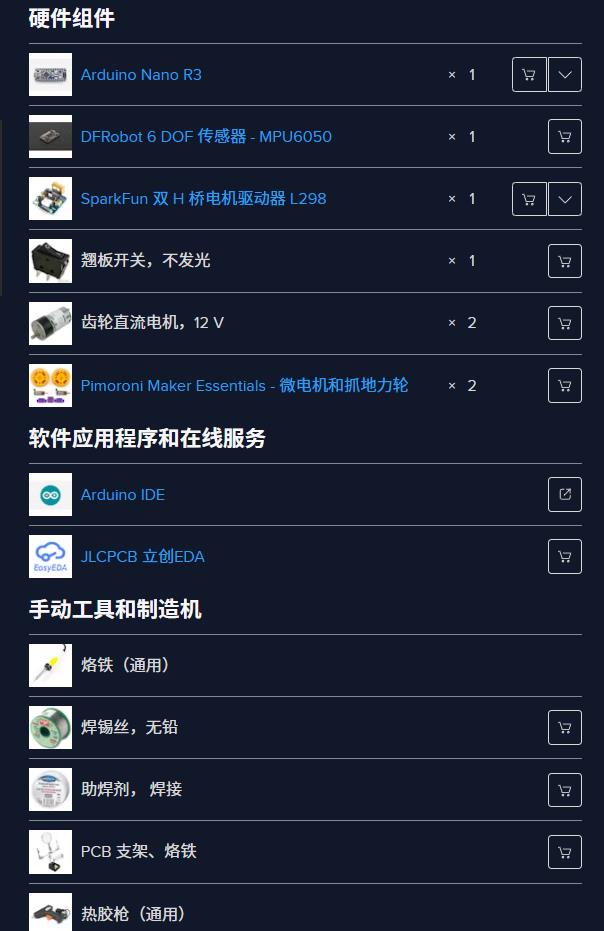Viewport: 604px width, 931px height.
Task: Expand options for Arduino Nano R3
Action: 565,75
